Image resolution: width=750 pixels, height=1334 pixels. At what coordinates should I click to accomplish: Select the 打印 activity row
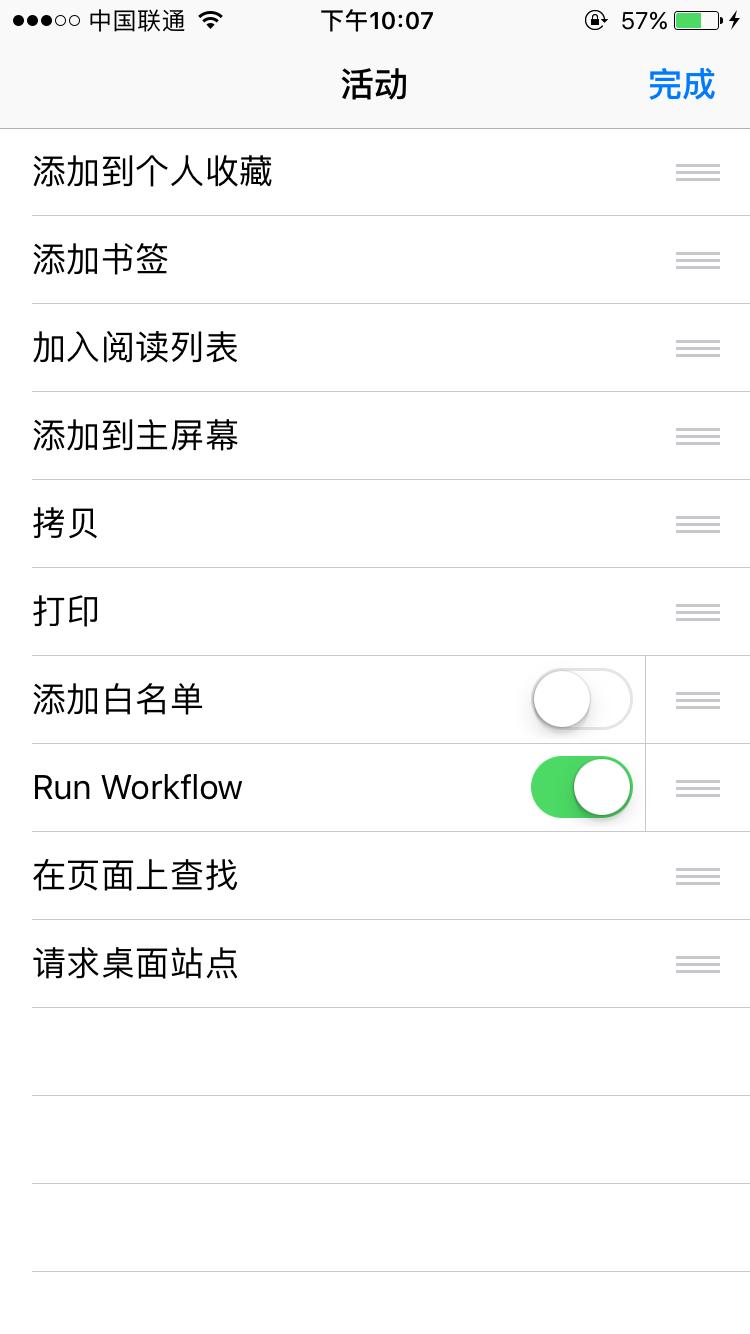[x=300, y=612]
